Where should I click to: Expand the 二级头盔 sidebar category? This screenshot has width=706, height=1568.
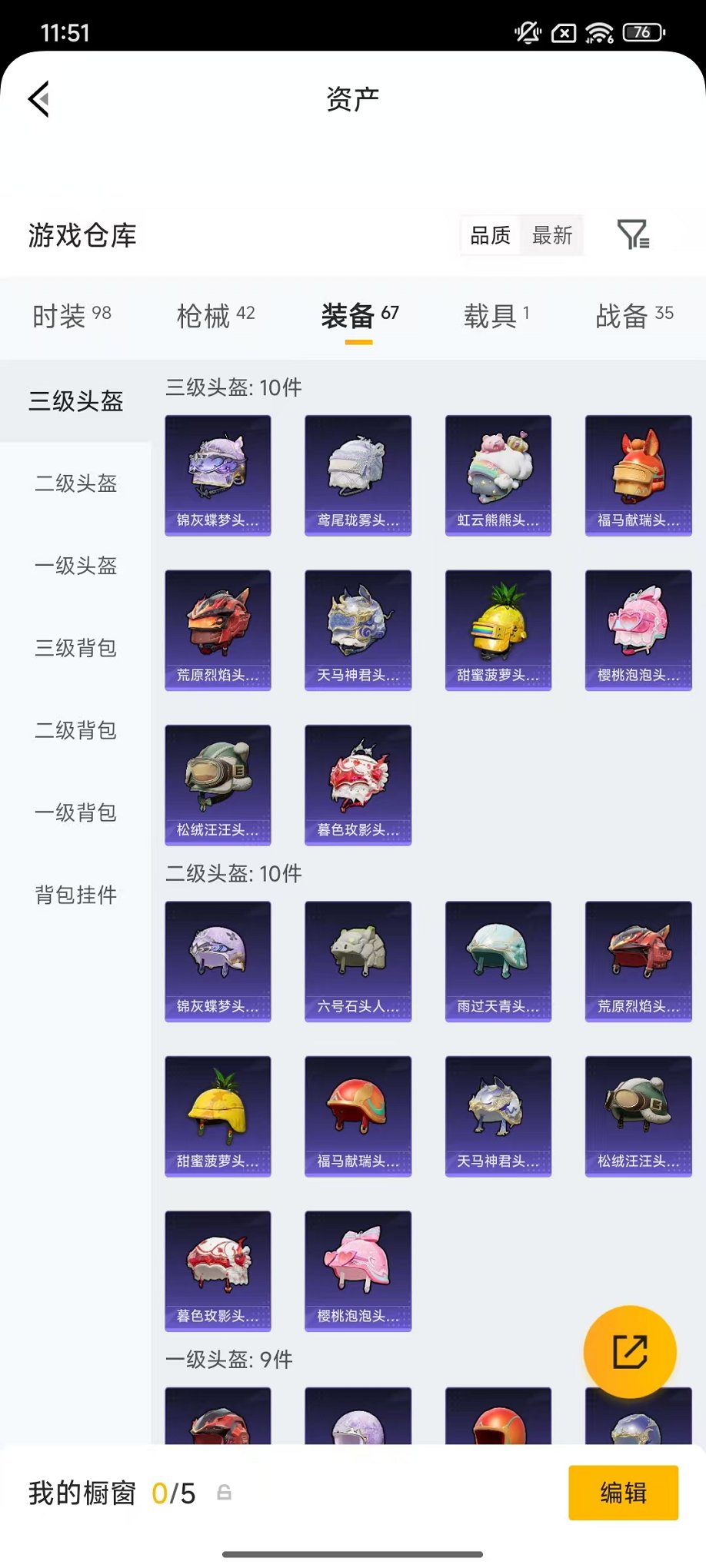tap(74, 484)
